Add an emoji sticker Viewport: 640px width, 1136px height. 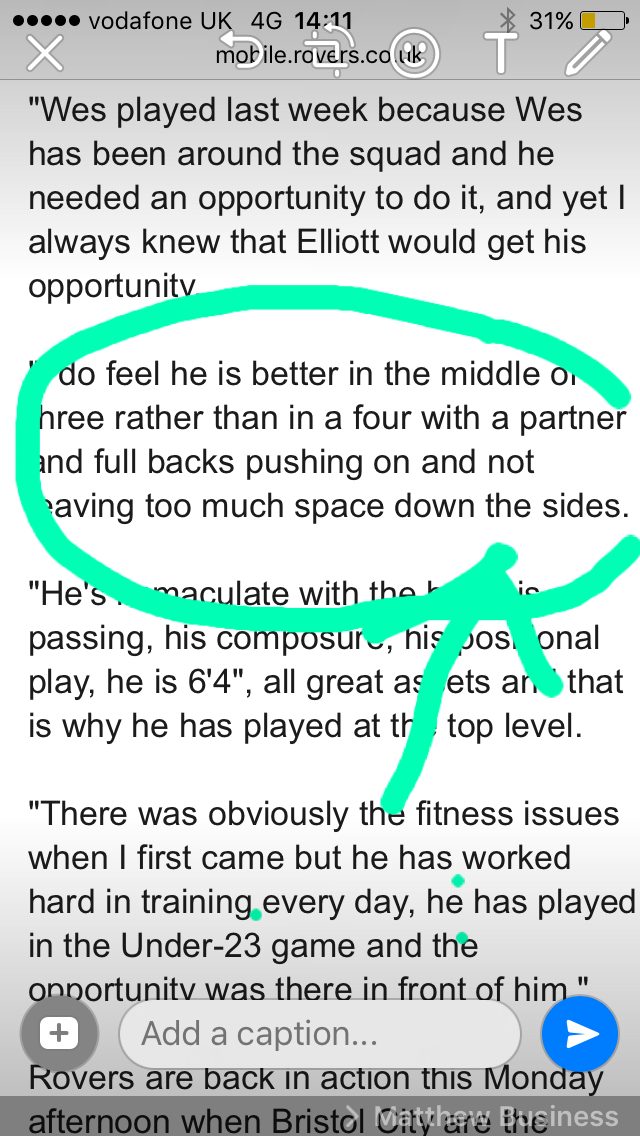[414, 52]
